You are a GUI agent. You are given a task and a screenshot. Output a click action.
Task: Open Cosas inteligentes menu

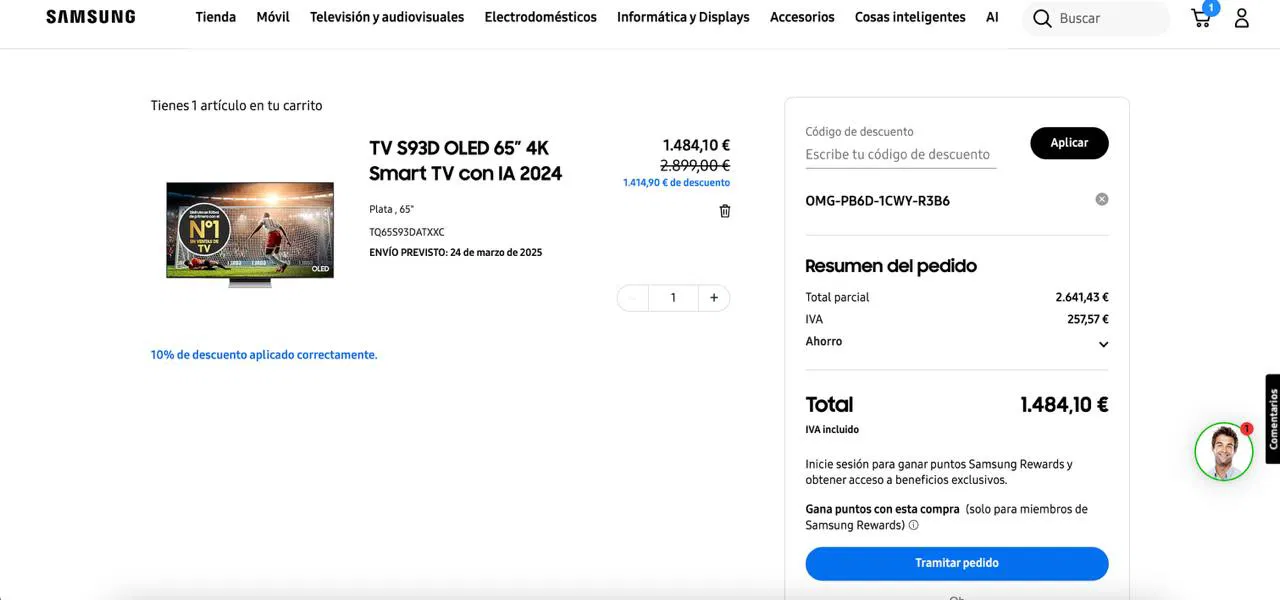coord(910,17)
